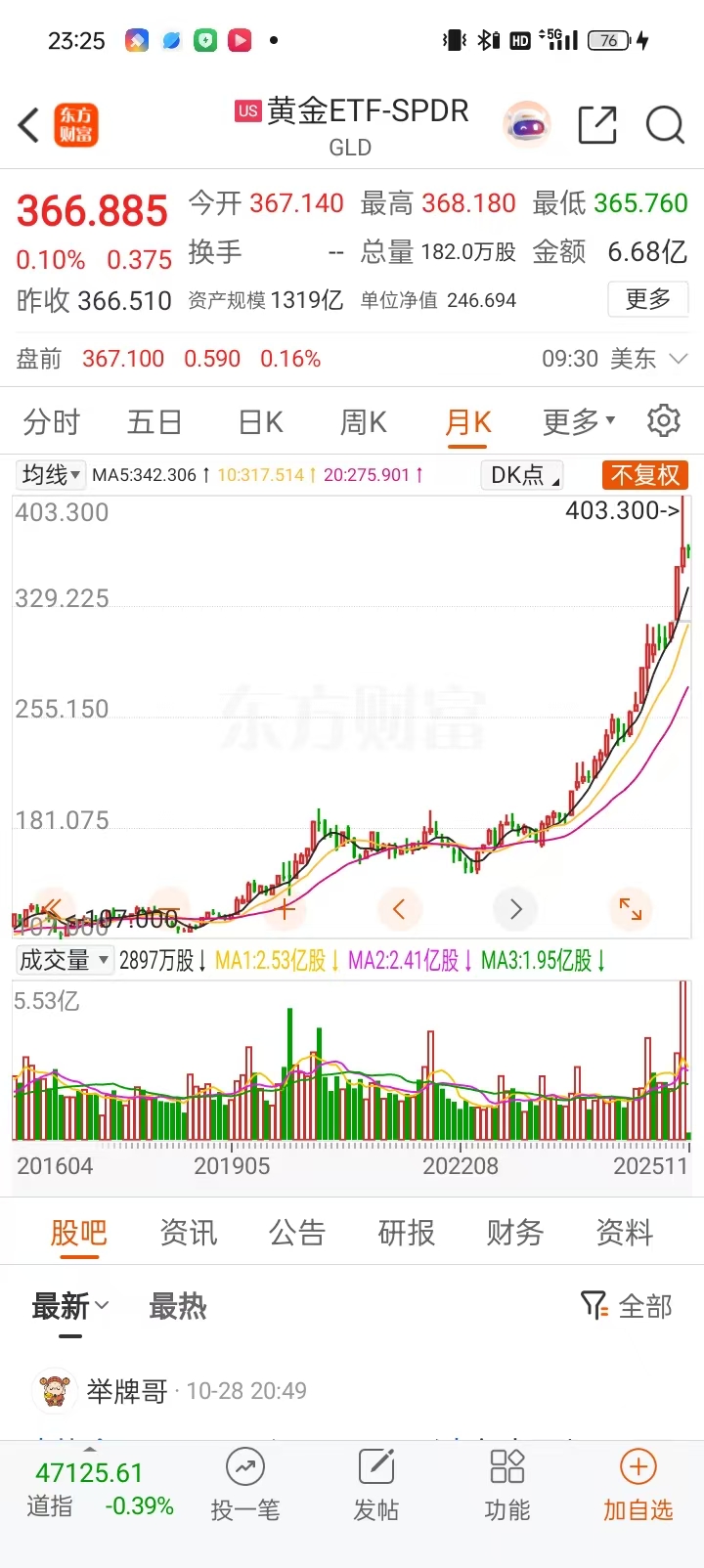
Task: Open the 成交量 indicator dropdown
Action: [x=65, y=961]
